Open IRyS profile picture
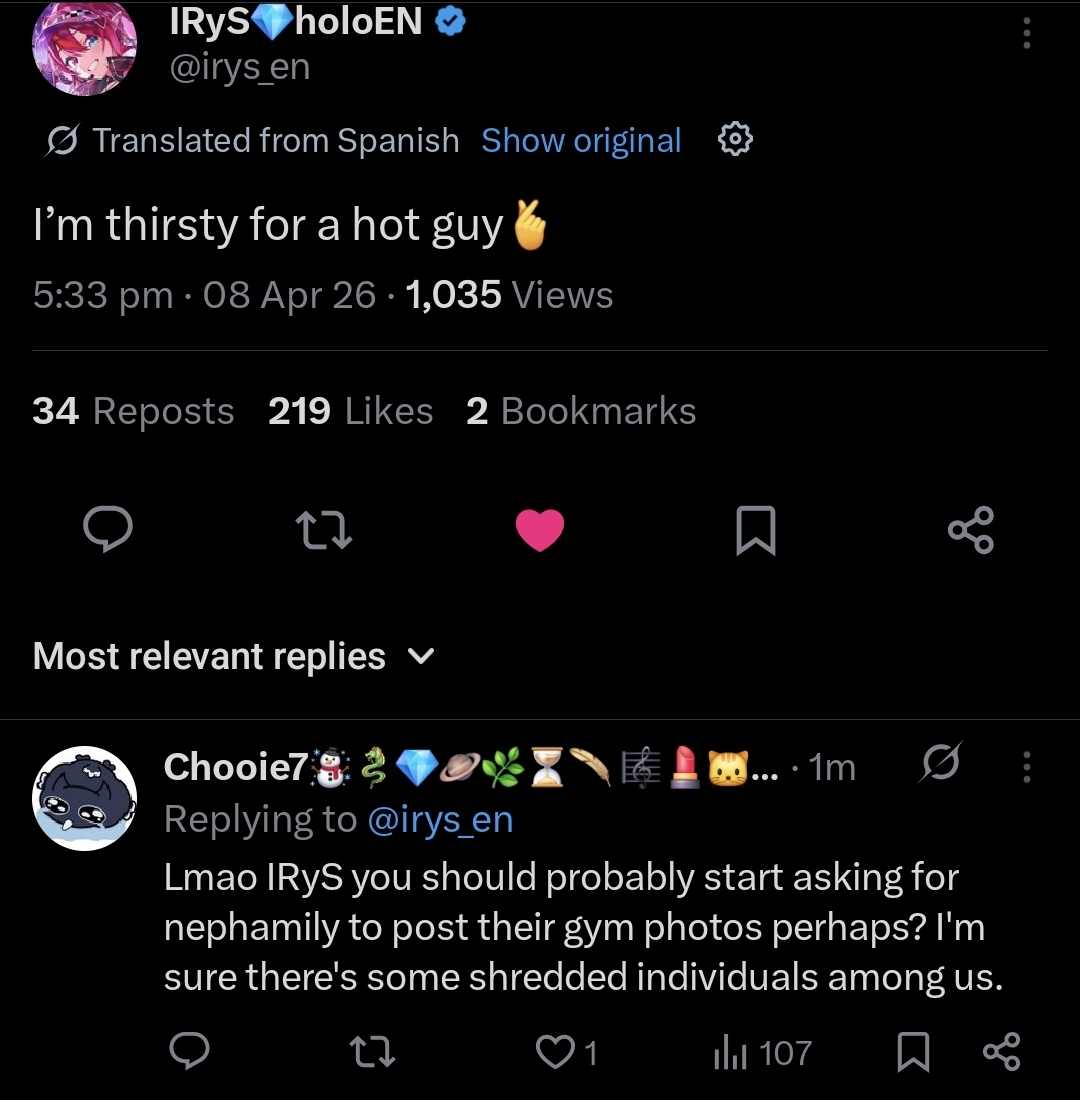Viewport: 1080px width, 1100px height. [85, 48]
